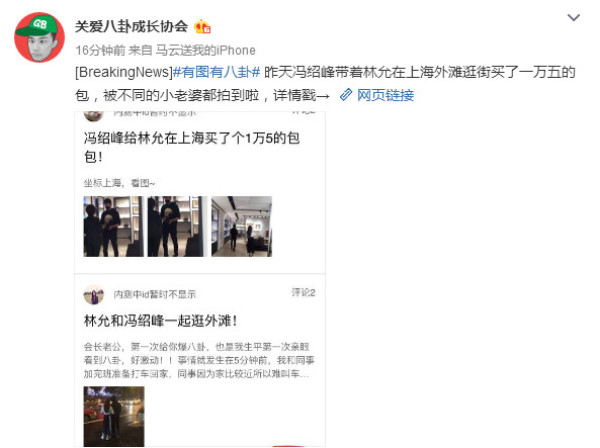
Task: Expand the post options chevron
Action: click(573, 19)
